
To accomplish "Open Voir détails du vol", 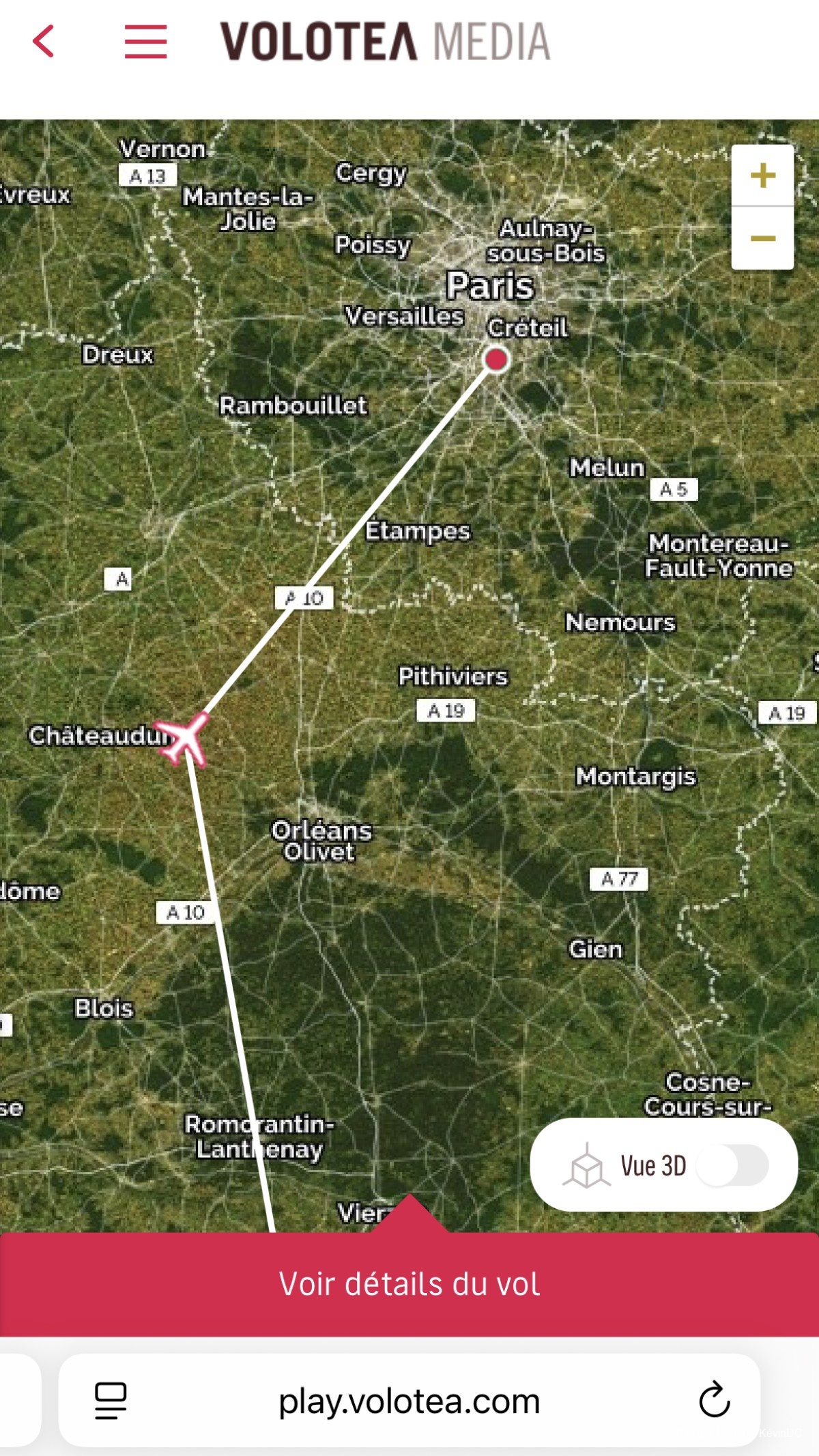I will [x=409, y=1283].
